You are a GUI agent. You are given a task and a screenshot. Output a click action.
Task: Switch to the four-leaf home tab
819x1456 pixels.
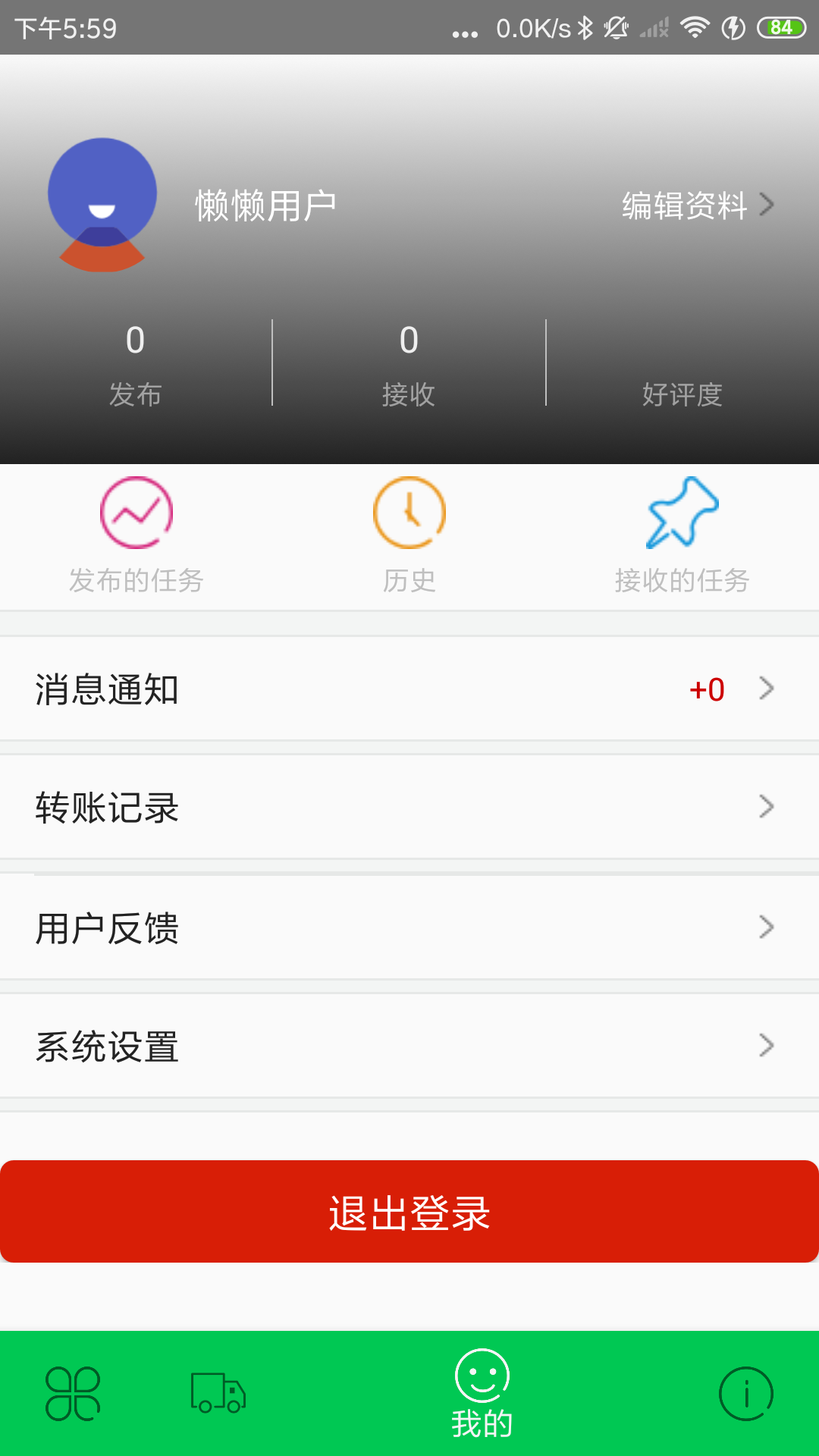(73, 1394)
